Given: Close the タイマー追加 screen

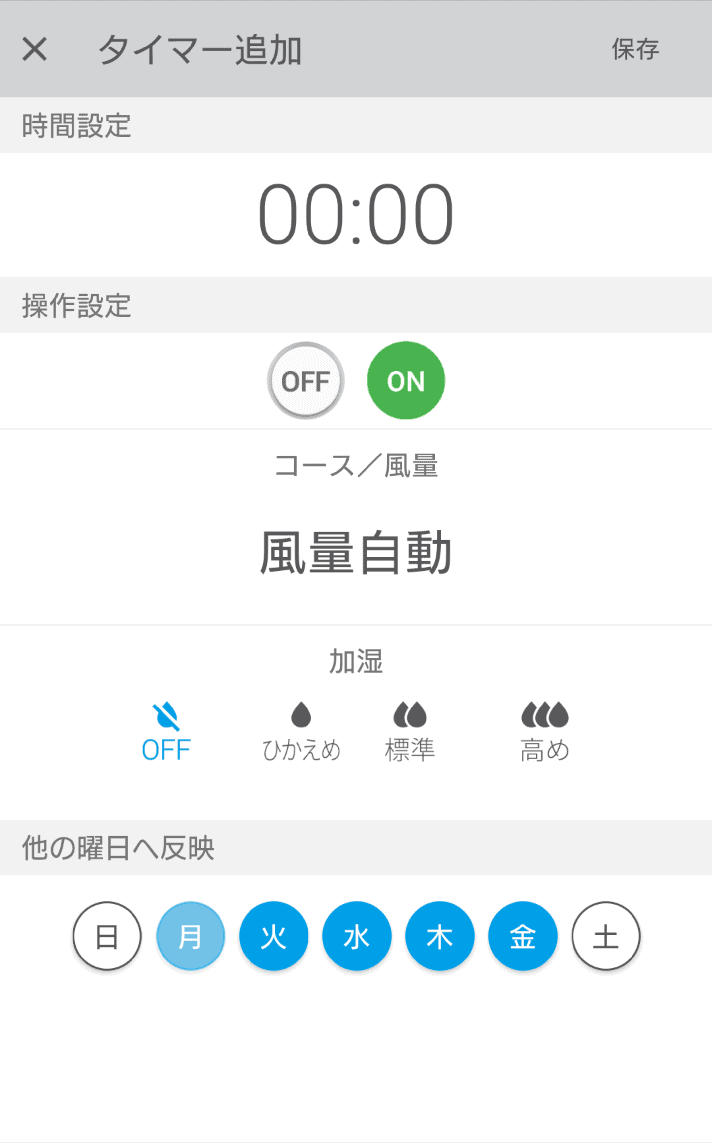Looking at the screenshot, I should (x=35, y=49).
